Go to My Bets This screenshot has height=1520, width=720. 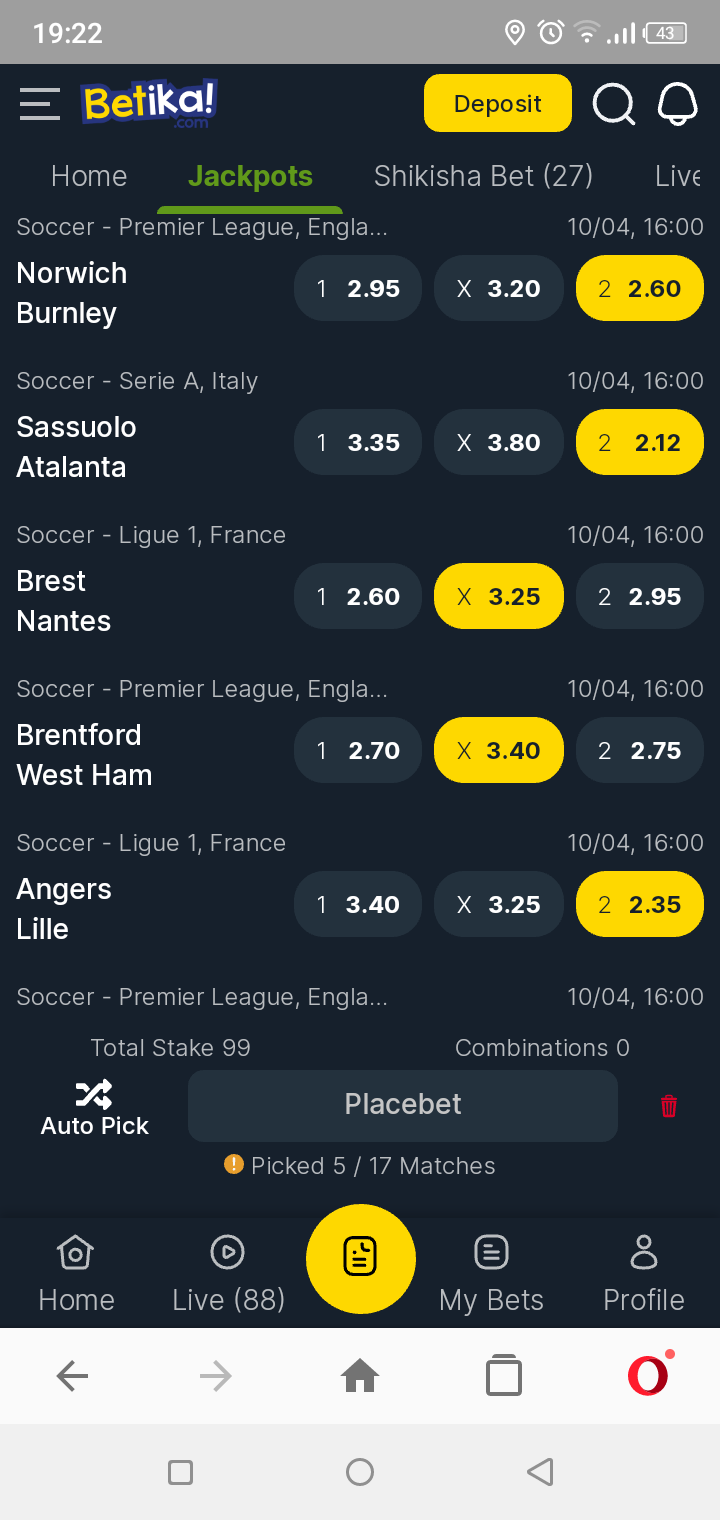491,1273
